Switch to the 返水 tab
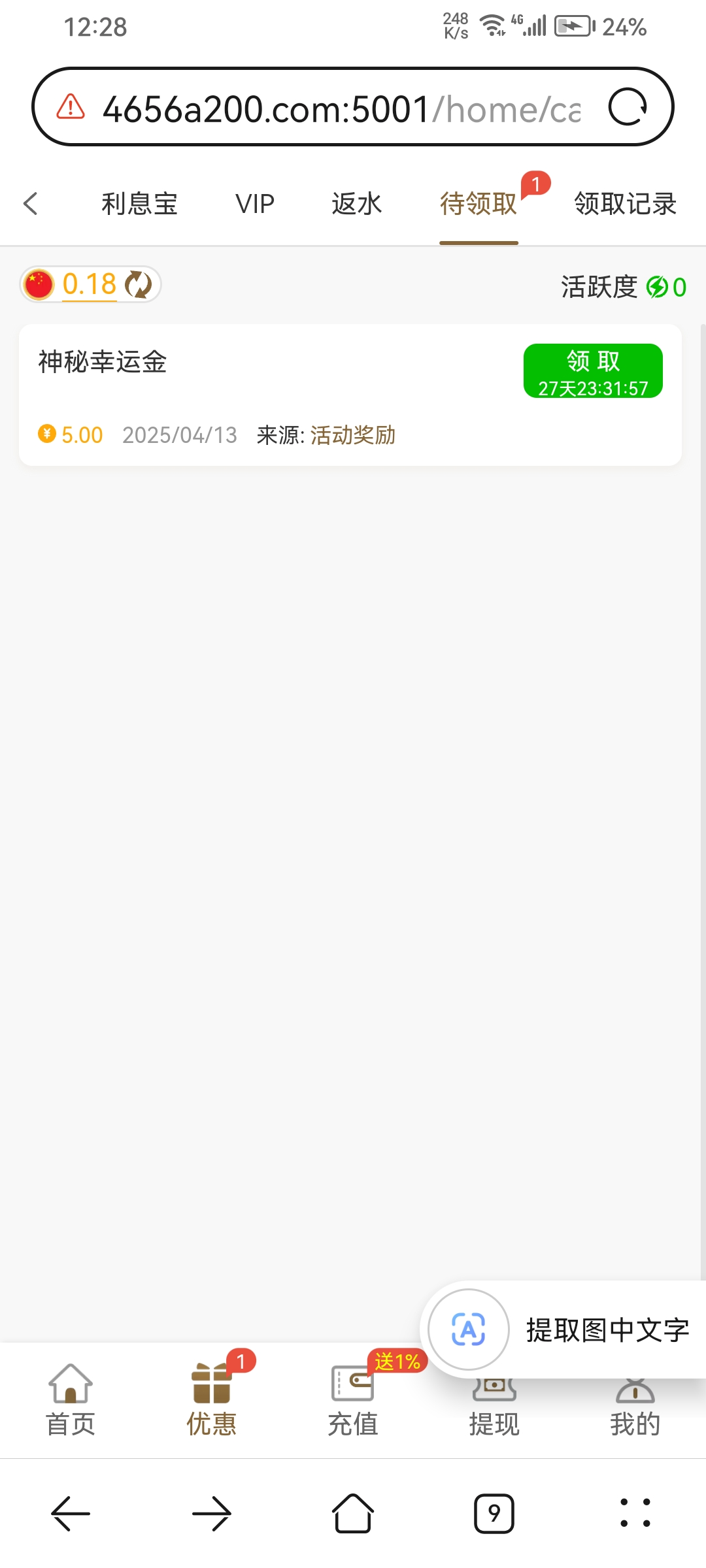706x1568 pixels. point(356,204)
